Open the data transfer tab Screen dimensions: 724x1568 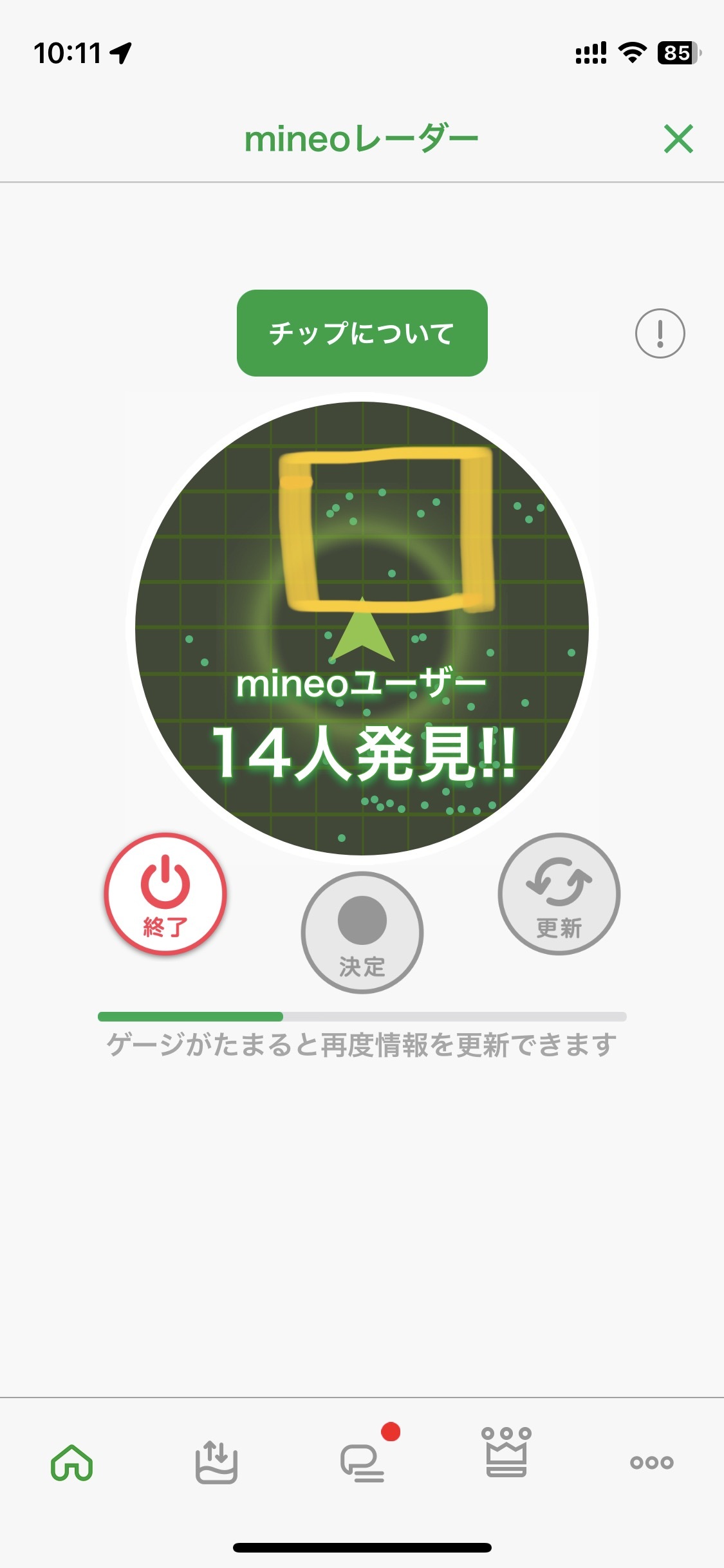tap(216, 1462)
